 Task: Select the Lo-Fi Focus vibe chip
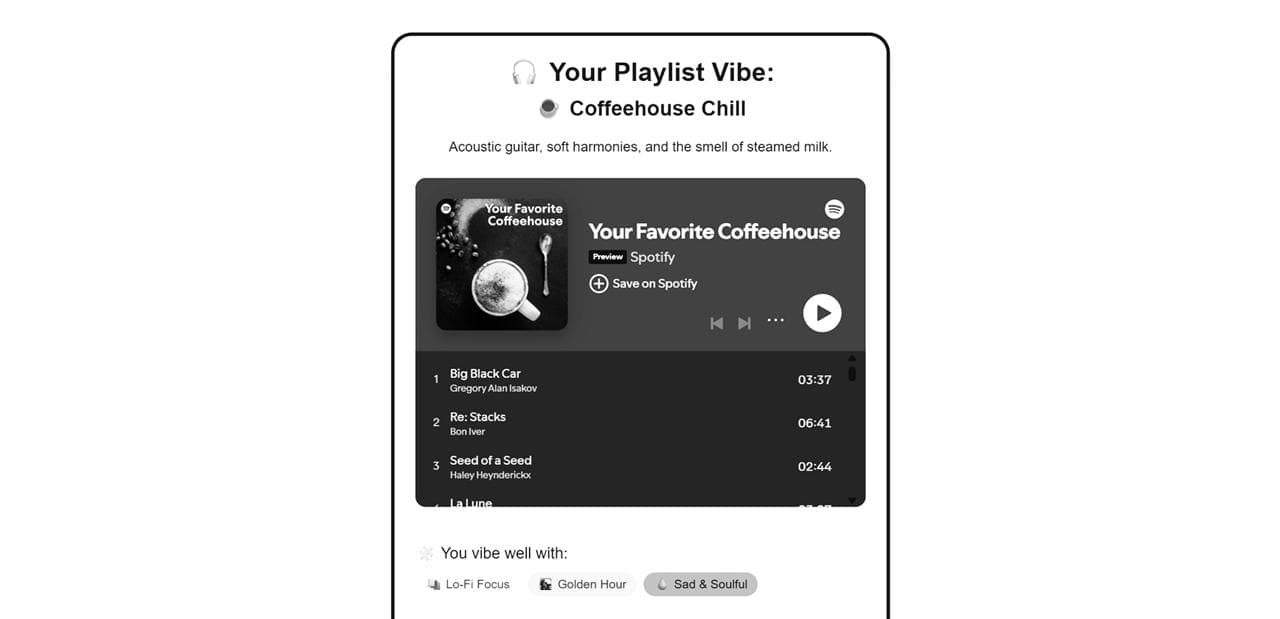click(469, 584)
